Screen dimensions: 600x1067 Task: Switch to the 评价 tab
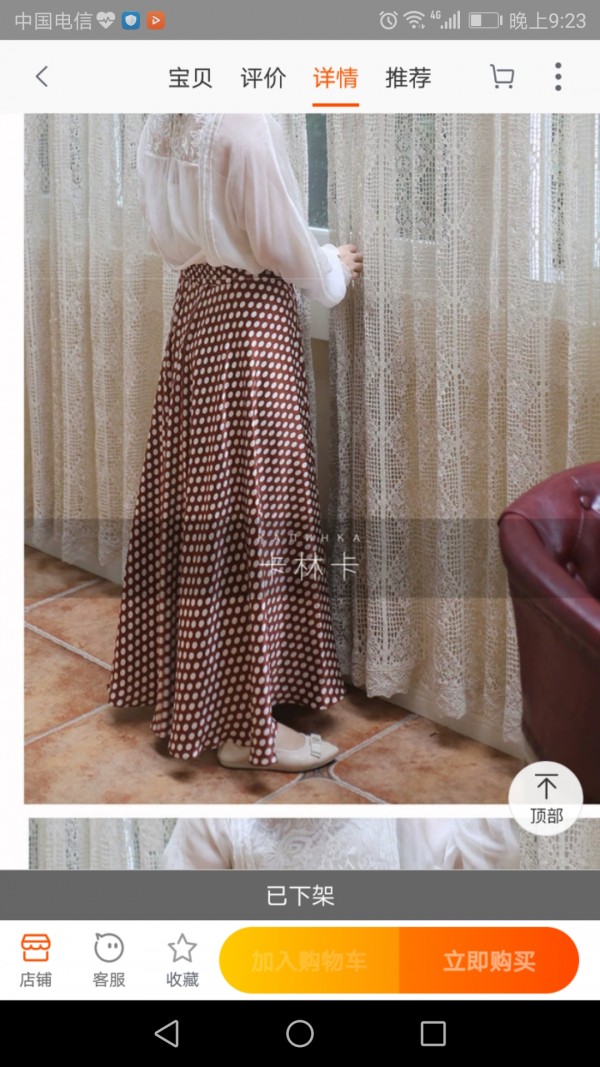[263, 78]
